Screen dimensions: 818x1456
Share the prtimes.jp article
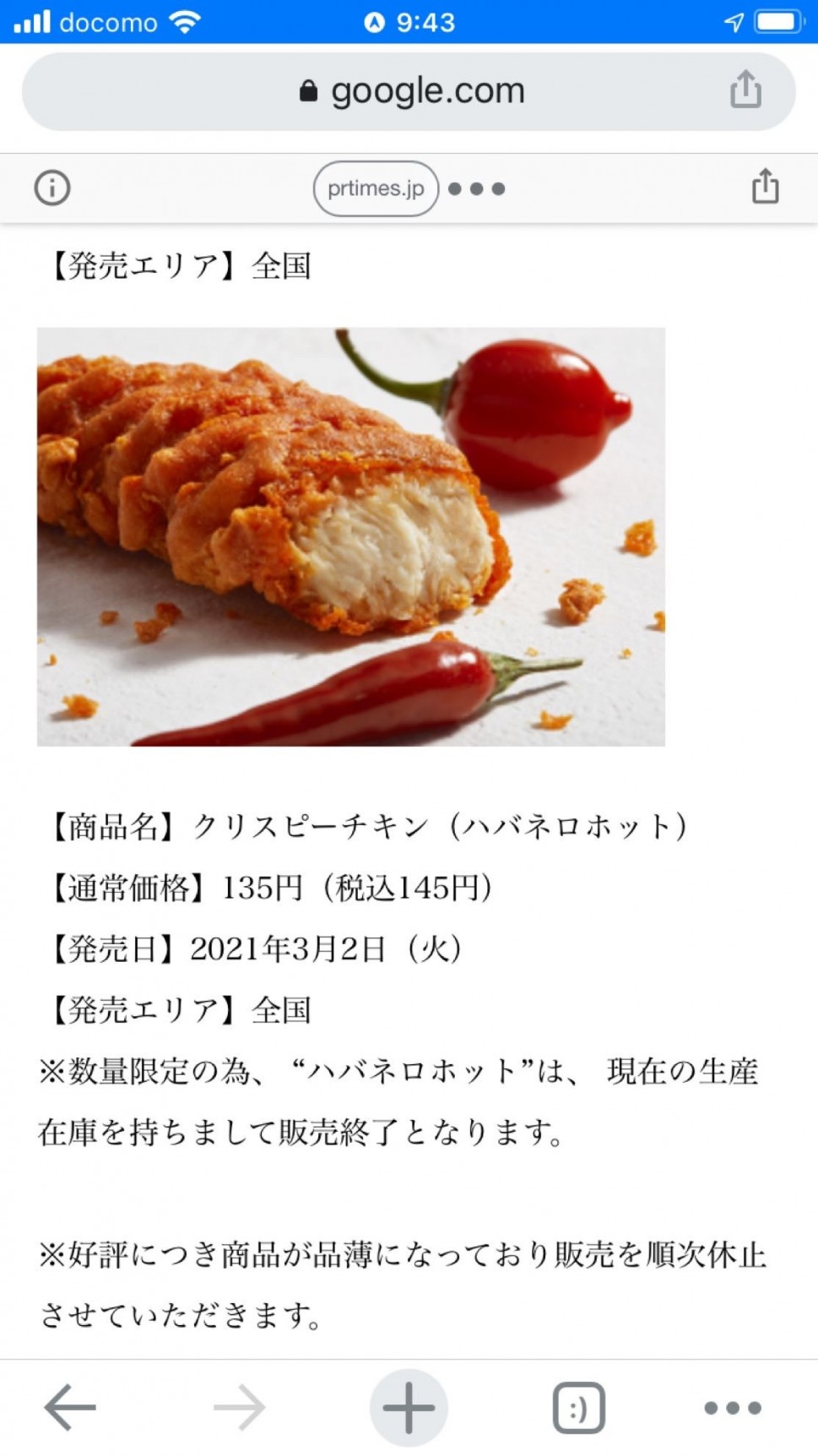pos(765,187)
